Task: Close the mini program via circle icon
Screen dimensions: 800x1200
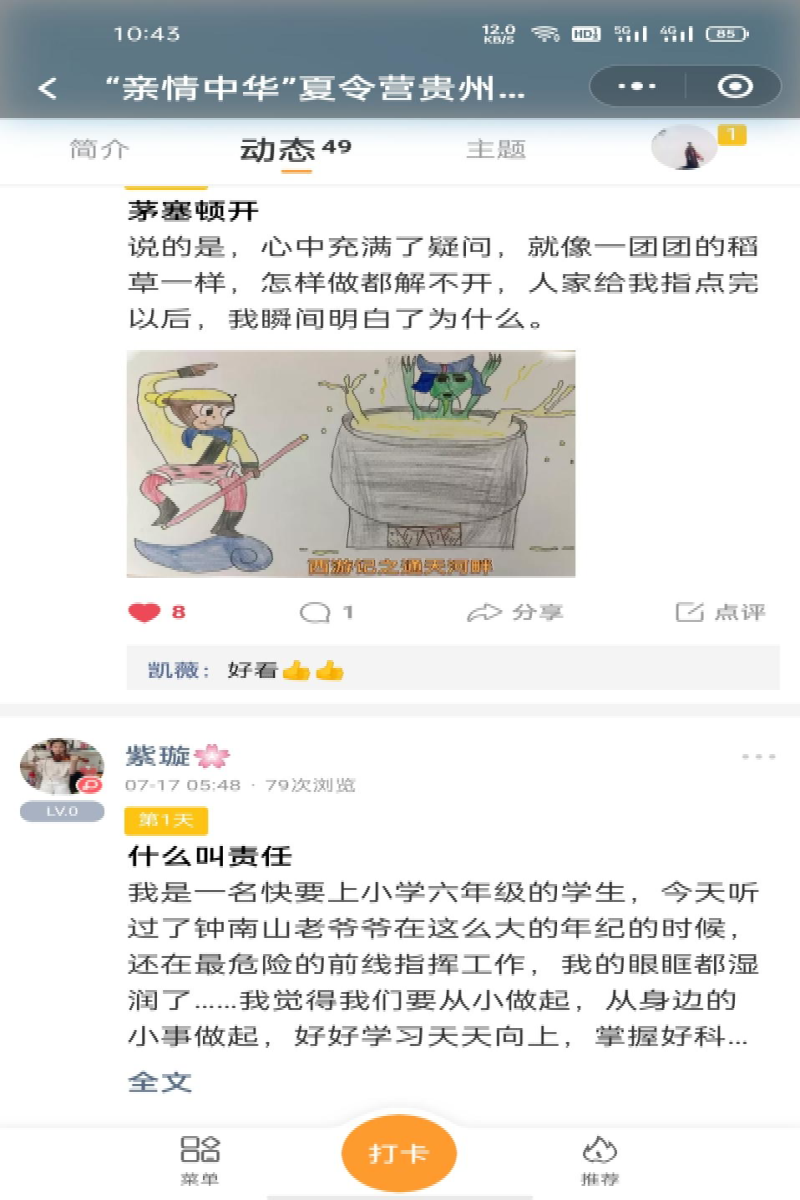Action: (x=735, y=87)
